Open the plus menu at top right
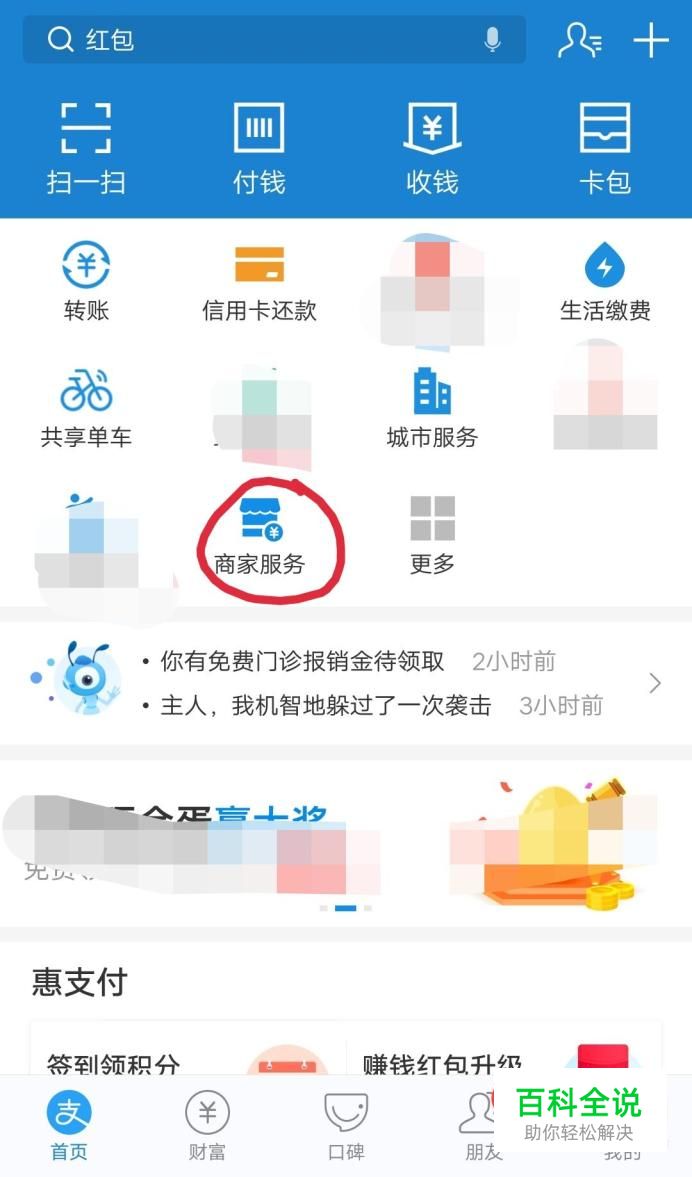This screenshot has height=1177, width=692. coord(651,40)
